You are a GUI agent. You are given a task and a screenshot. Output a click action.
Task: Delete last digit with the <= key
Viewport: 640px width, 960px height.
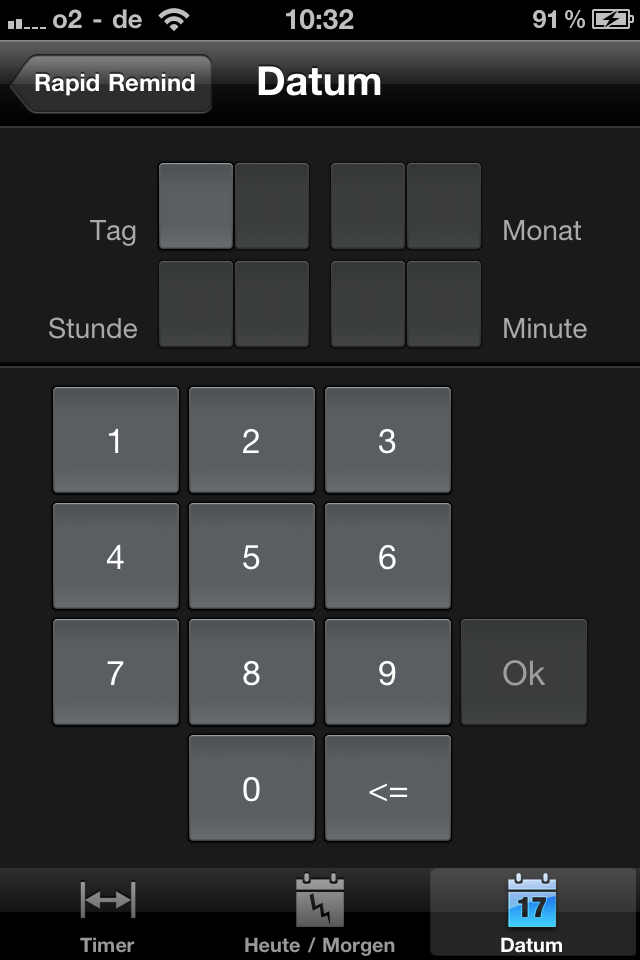(388, 789)
